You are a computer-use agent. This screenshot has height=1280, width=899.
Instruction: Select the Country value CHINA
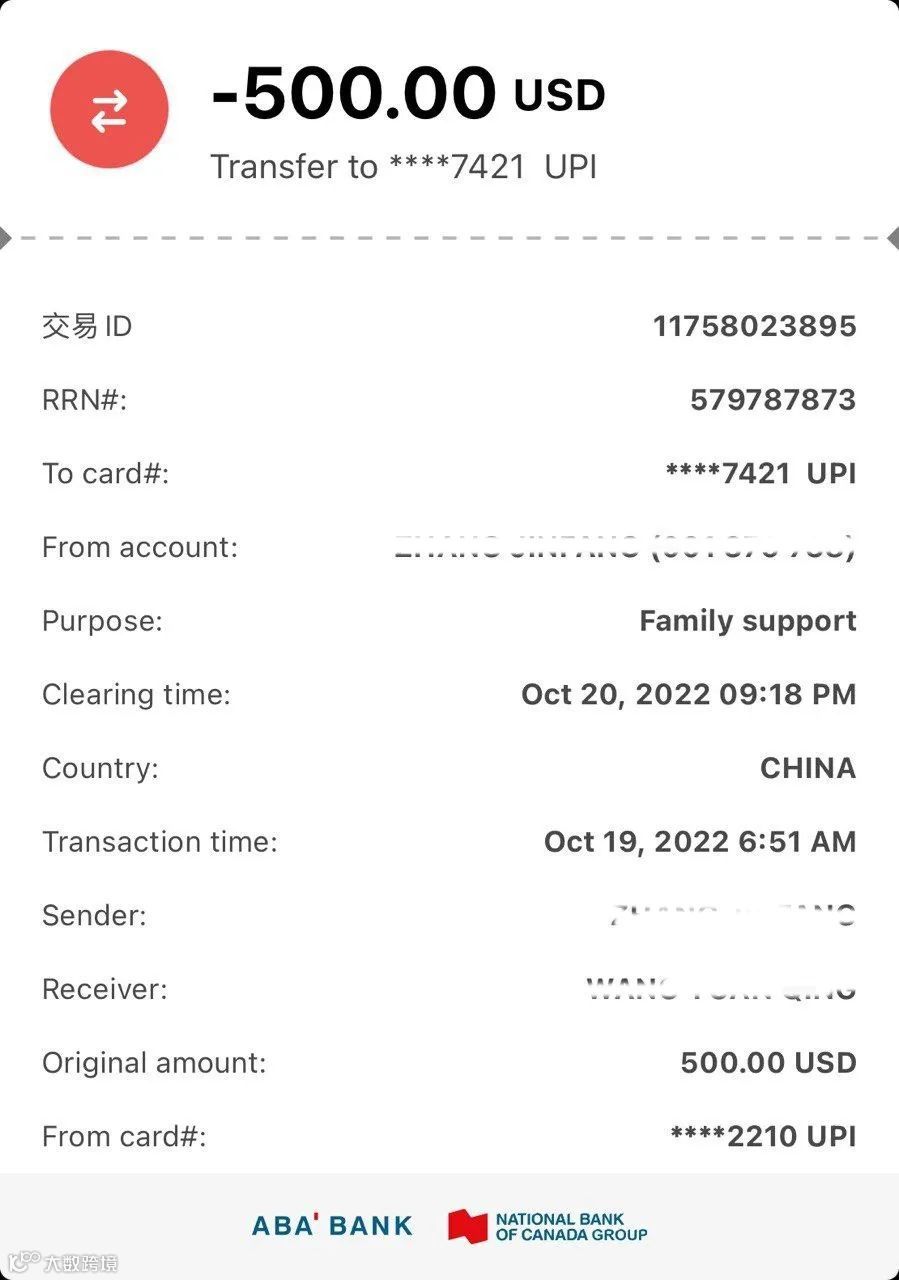[x=808, y=768]
